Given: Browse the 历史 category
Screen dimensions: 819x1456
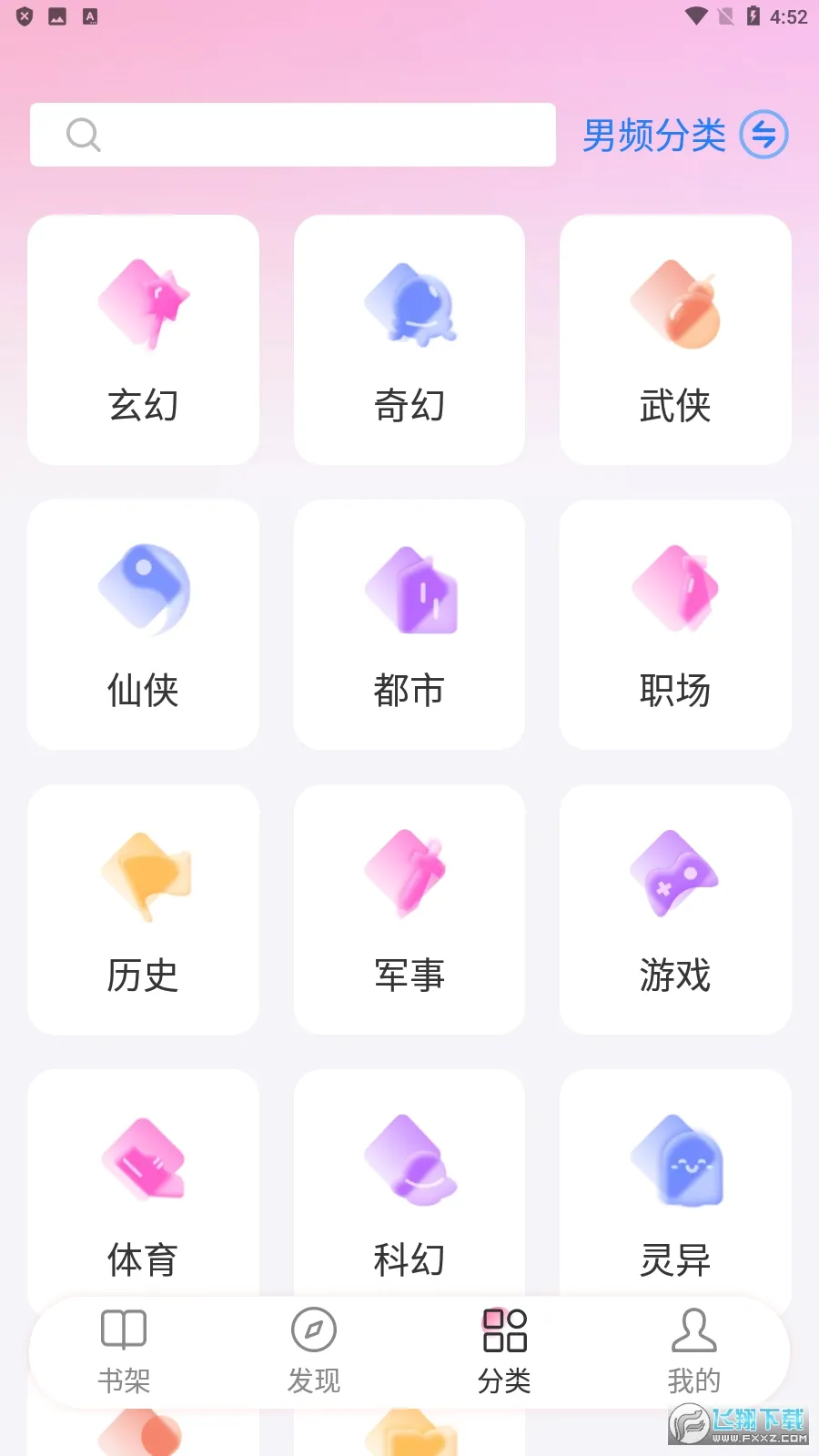Looking at the screenshot, I should pyautogui.click(x=143, y=909).
